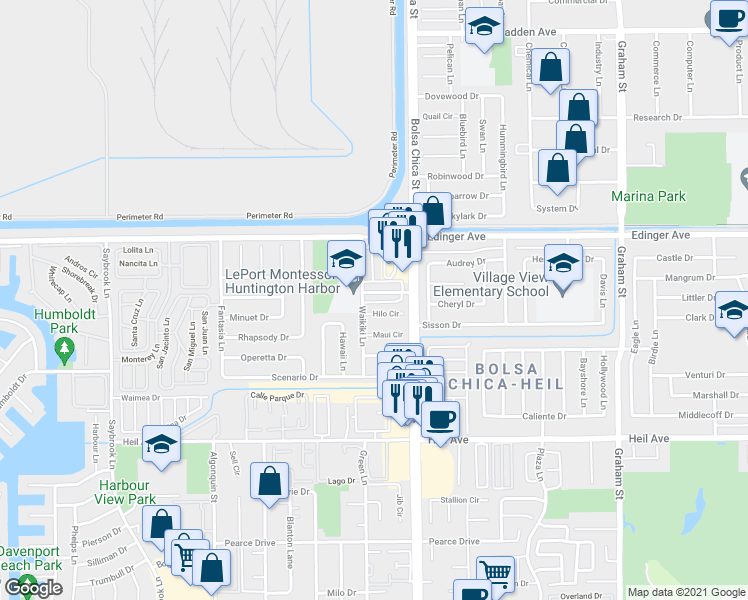Open the school marker beside Harbour View Park
Image resolution: width=748 pixels, height=600 pixels.
pos(161,444)
